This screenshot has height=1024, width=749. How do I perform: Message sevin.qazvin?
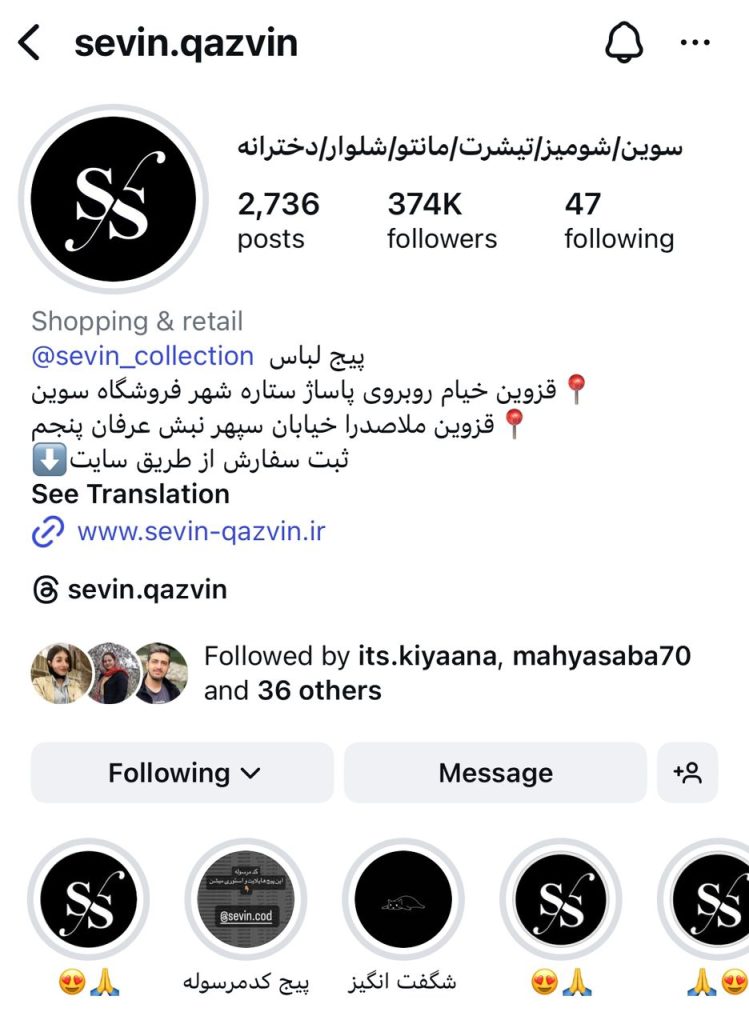(x=495, y=773)
